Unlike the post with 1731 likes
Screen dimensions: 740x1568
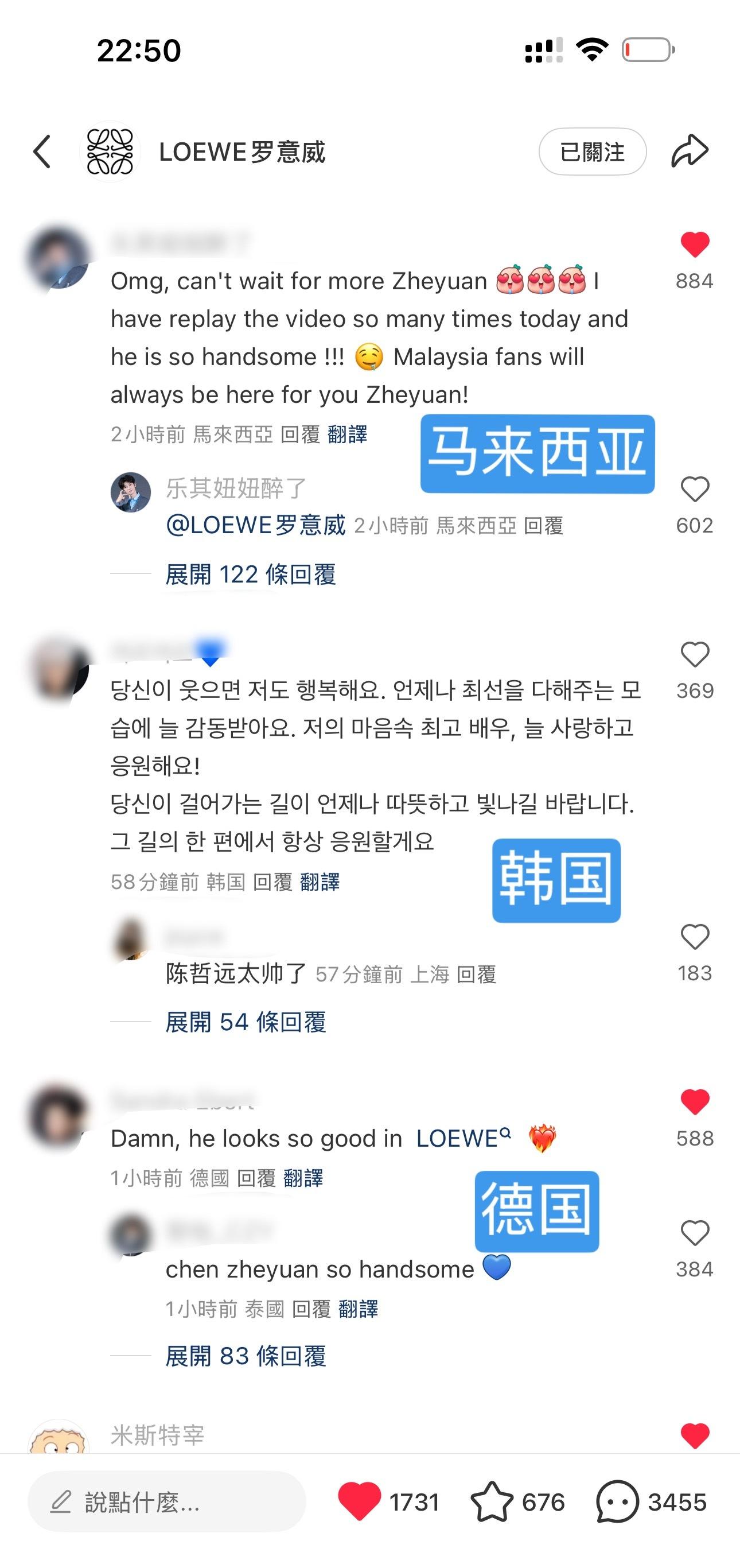coord(359,1501)
